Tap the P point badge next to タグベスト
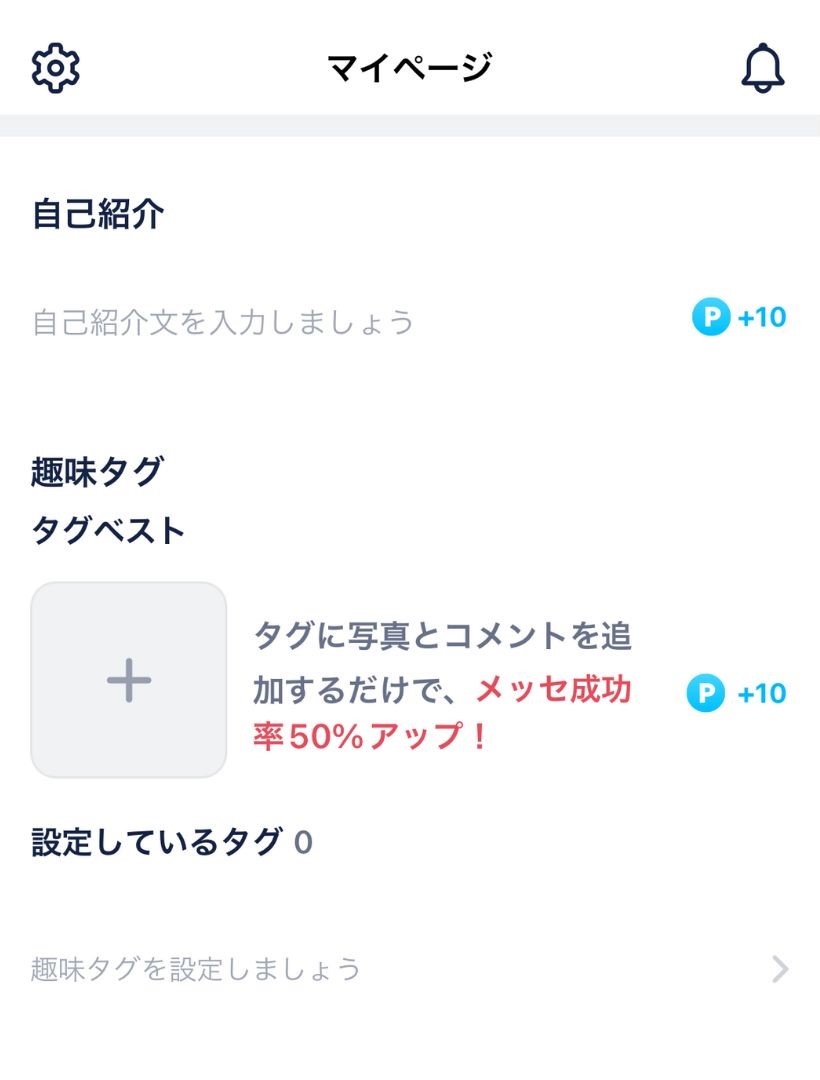 707,691
